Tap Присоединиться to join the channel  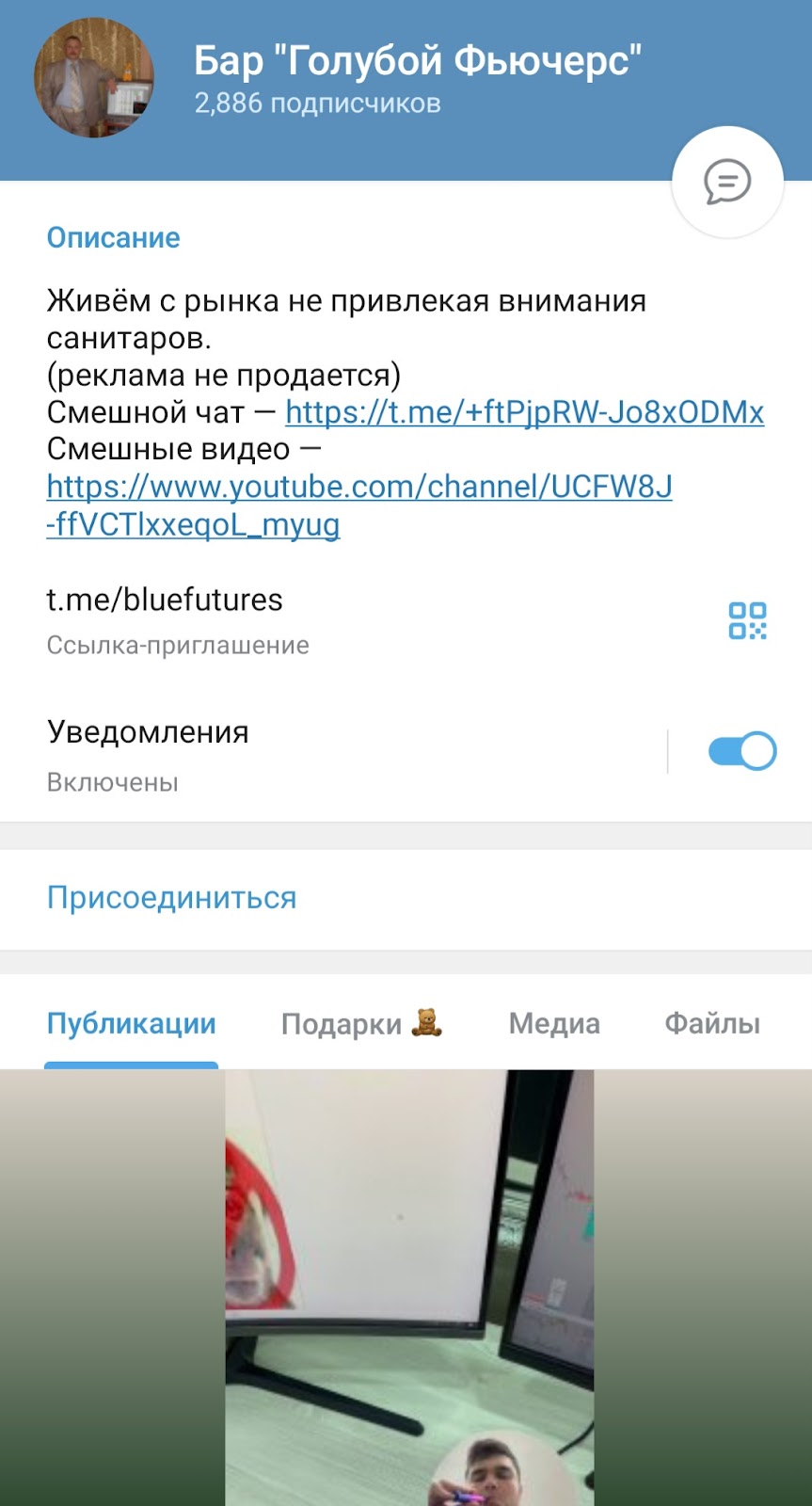point(171,898)
